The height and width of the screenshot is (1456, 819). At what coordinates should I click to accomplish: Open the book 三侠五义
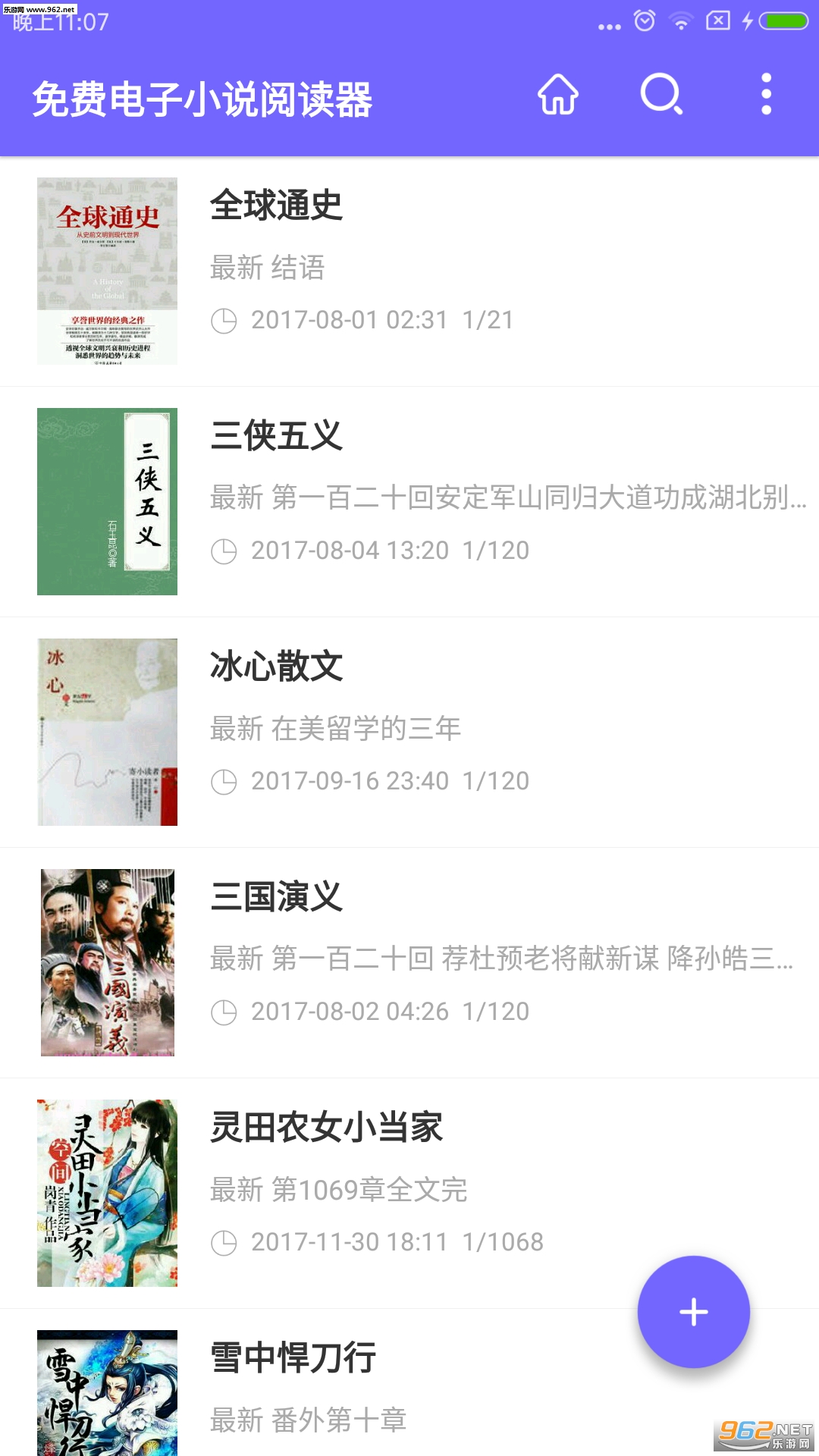[409, 502]
